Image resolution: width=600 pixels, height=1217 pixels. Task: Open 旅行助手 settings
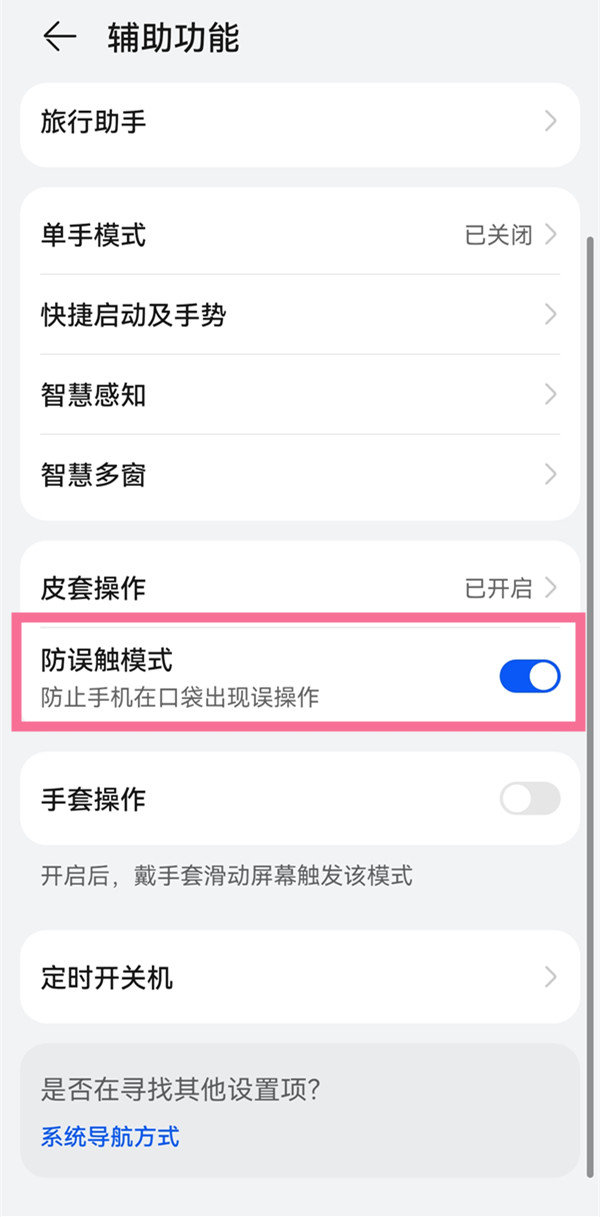coord(300,123)
